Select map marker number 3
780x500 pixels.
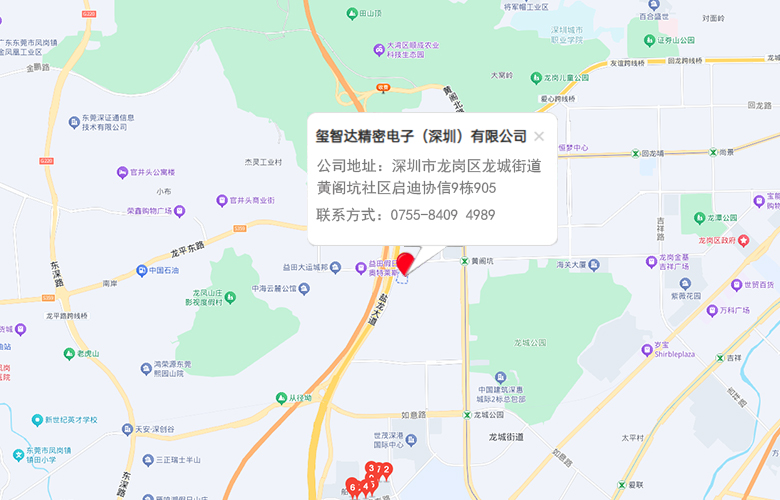click(x=370, y=467)
